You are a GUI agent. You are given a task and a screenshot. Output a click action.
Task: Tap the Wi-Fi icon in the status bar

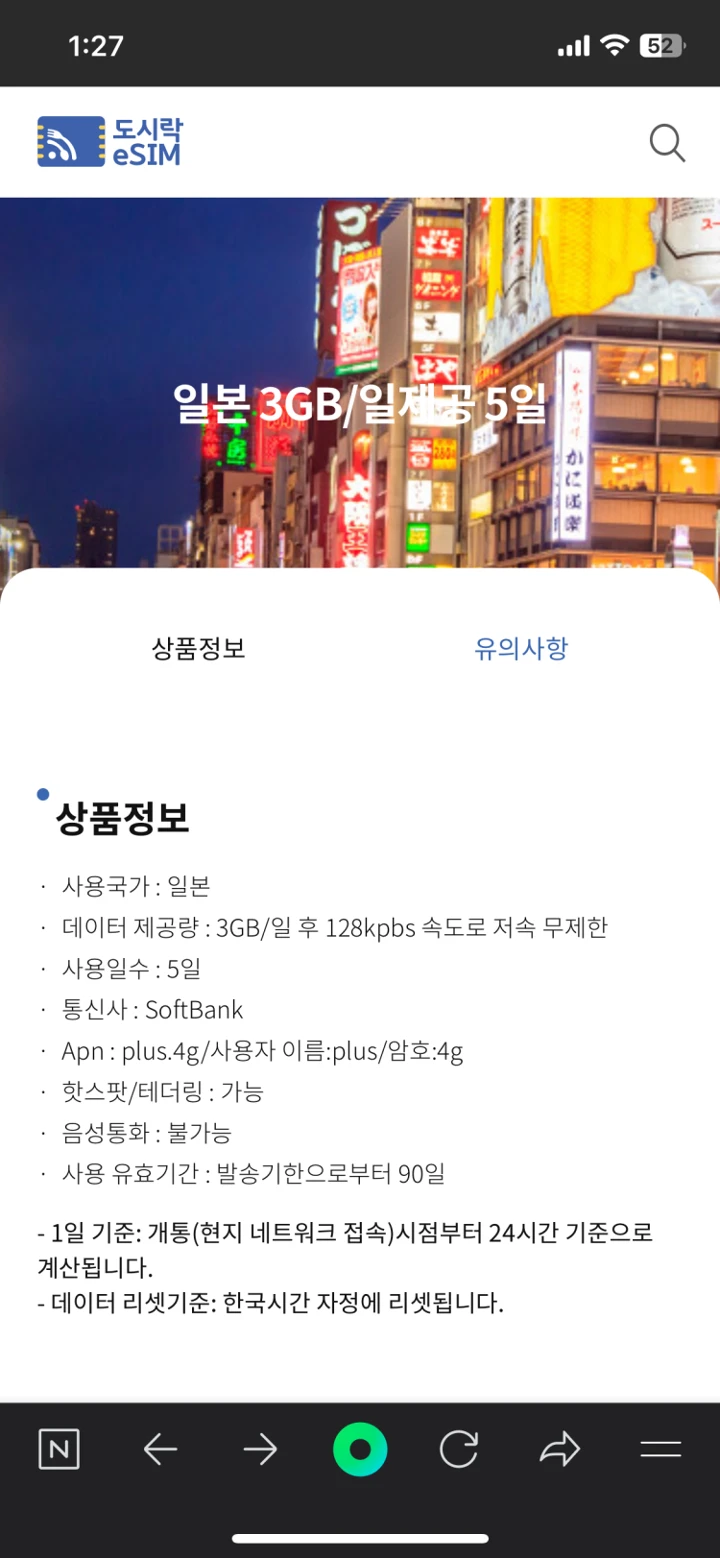click(x=614, y=44)
